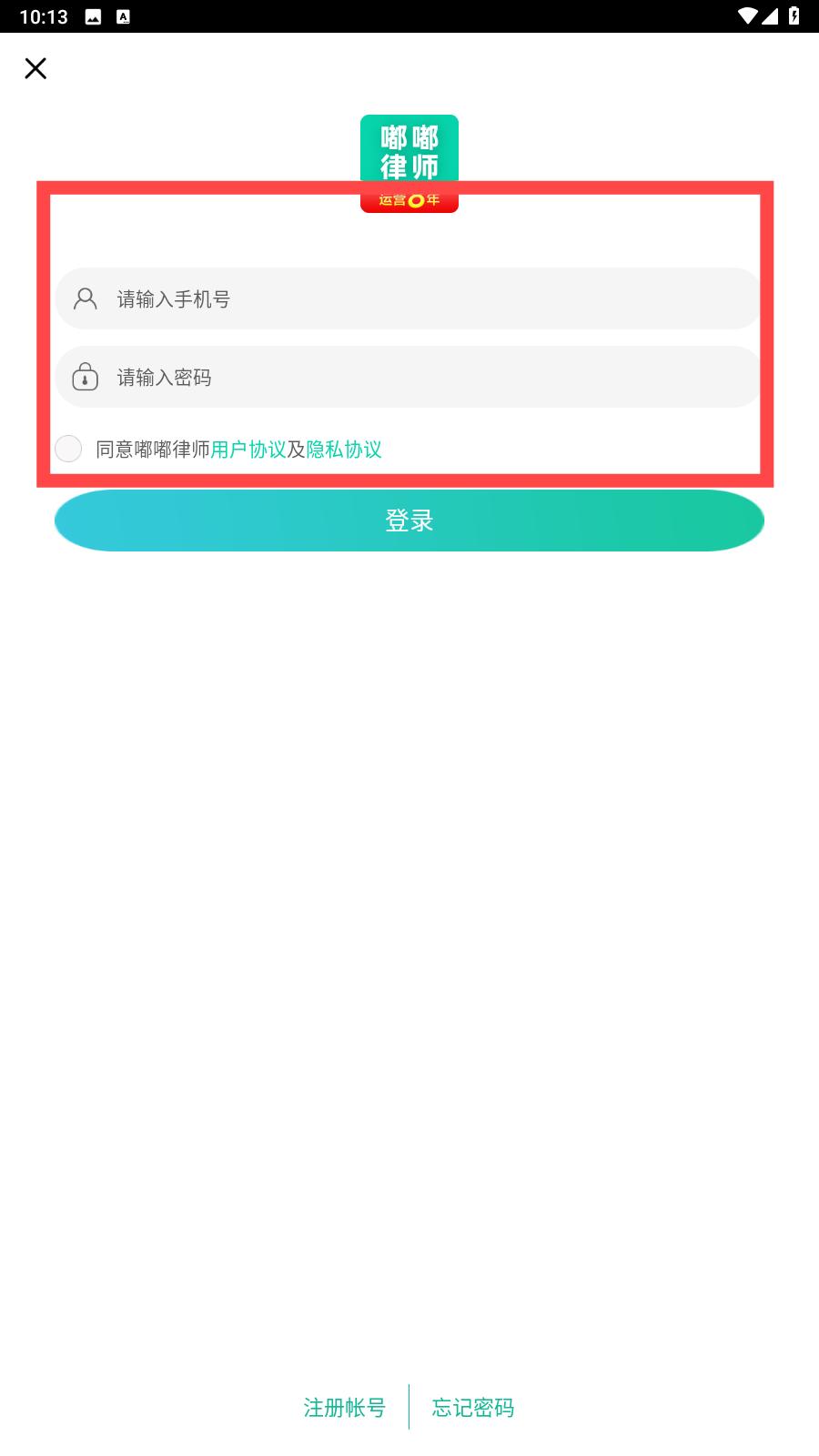Close the login screen

(x=35, y=68)
